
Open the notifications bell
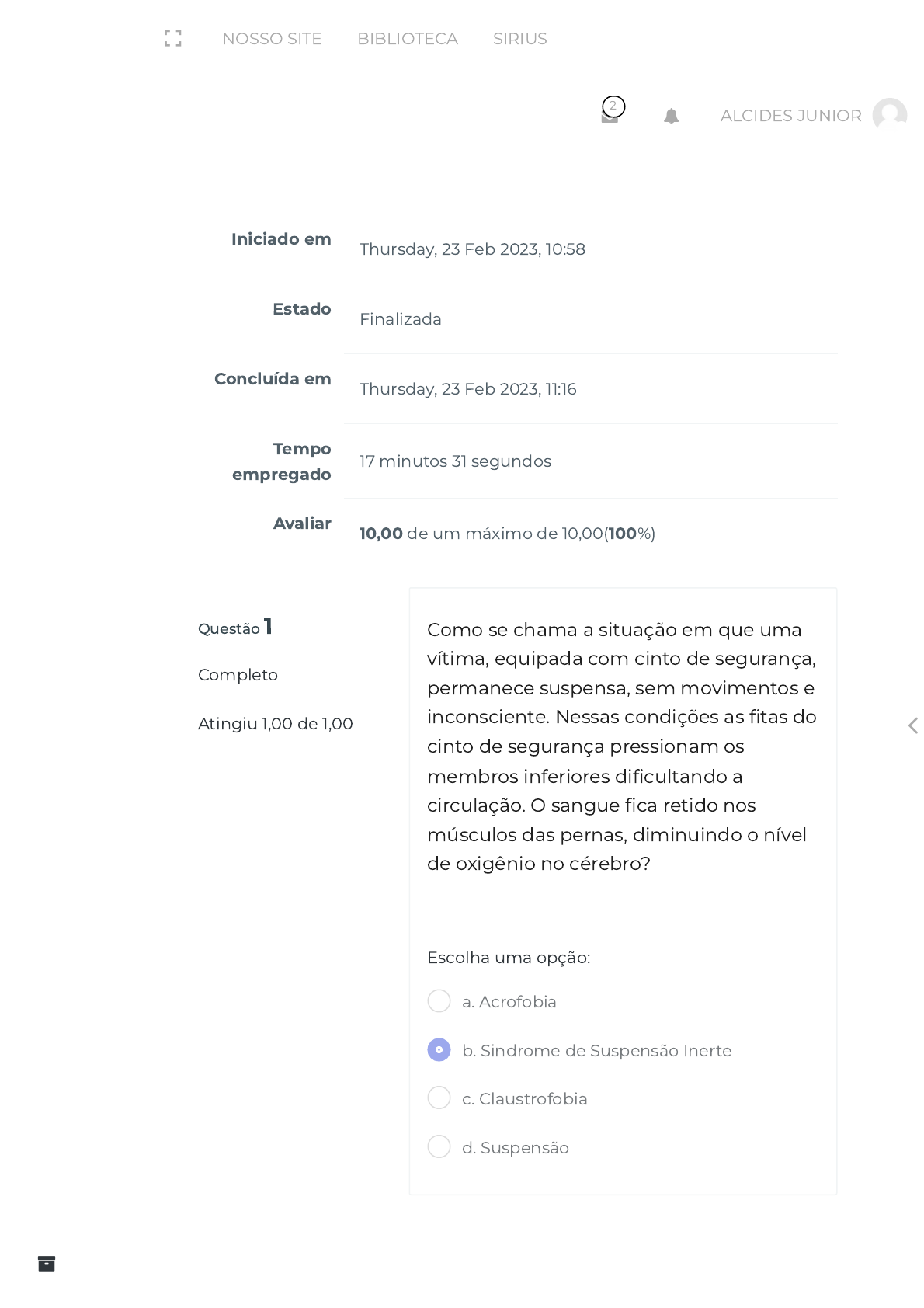coord(672,116)
